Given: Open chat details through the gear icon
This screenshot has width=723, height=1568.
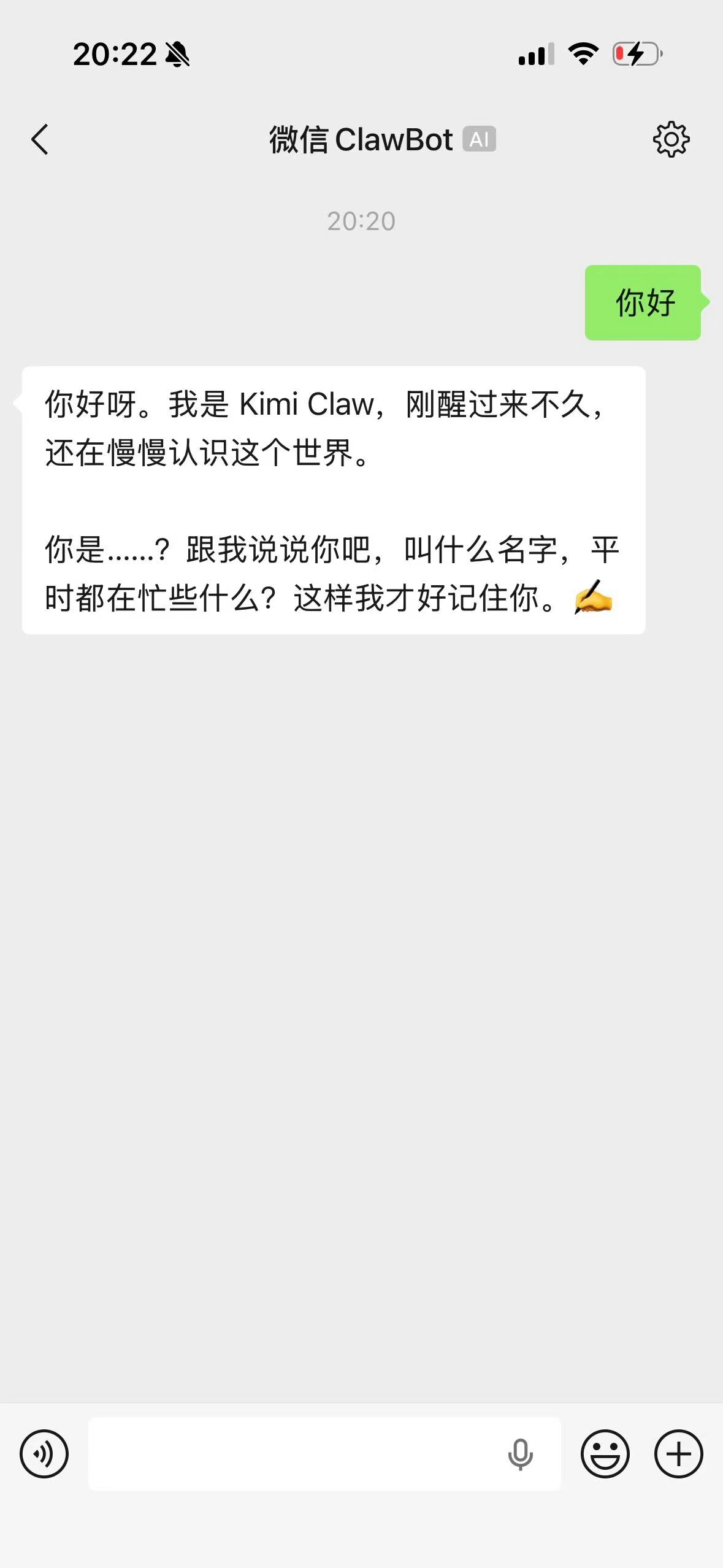Looking at the screenshot, I should [x=671, y=139].
